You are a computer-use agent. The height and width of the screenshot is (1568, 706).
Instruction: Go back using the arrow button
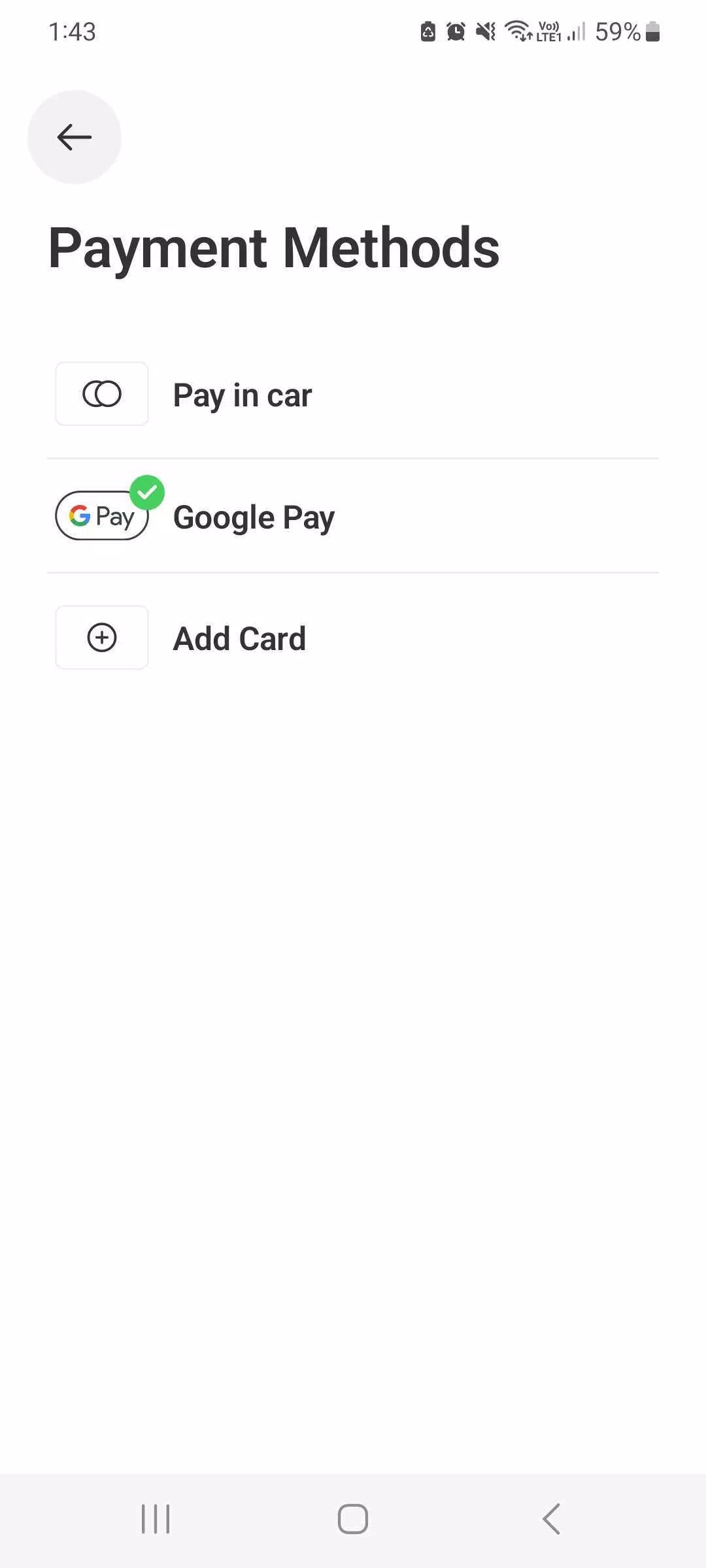coord(75,137)
